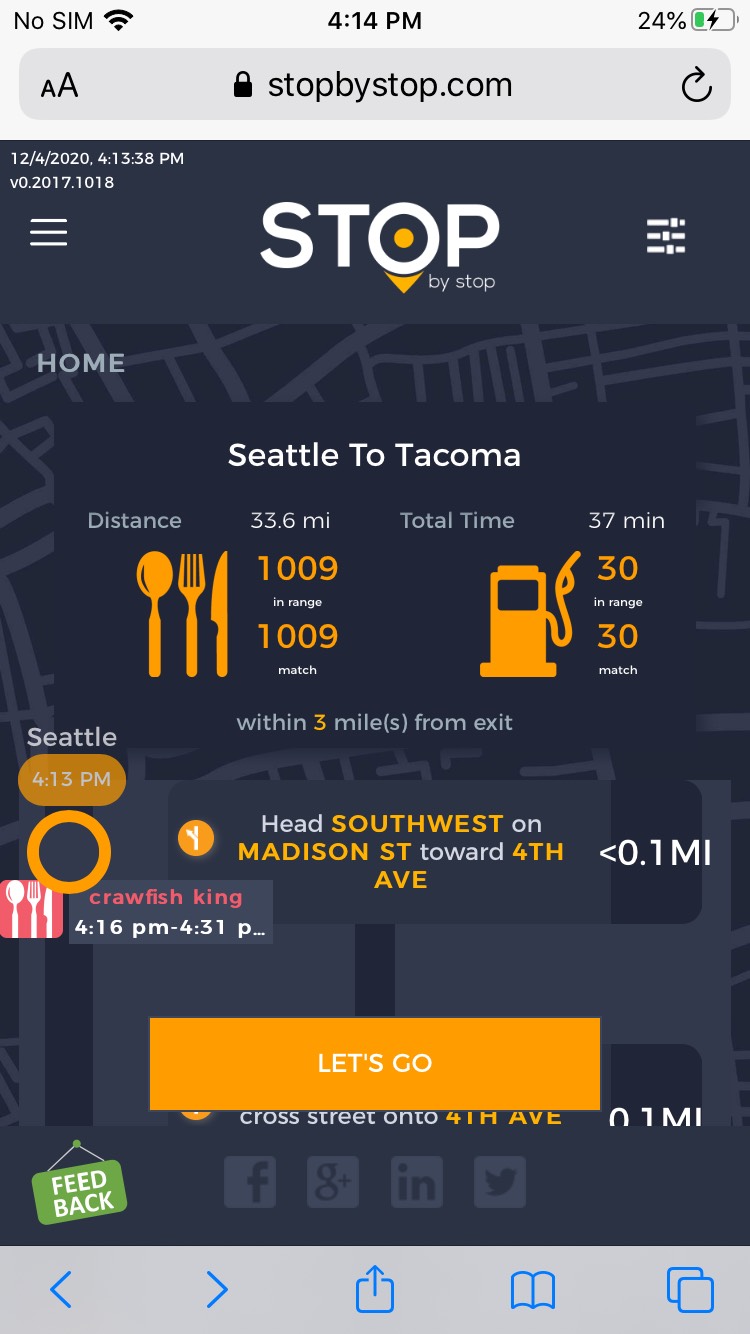The image size is (750, 1334).
Task: Go back to the previous page
Action: [x=61, y=1290]
